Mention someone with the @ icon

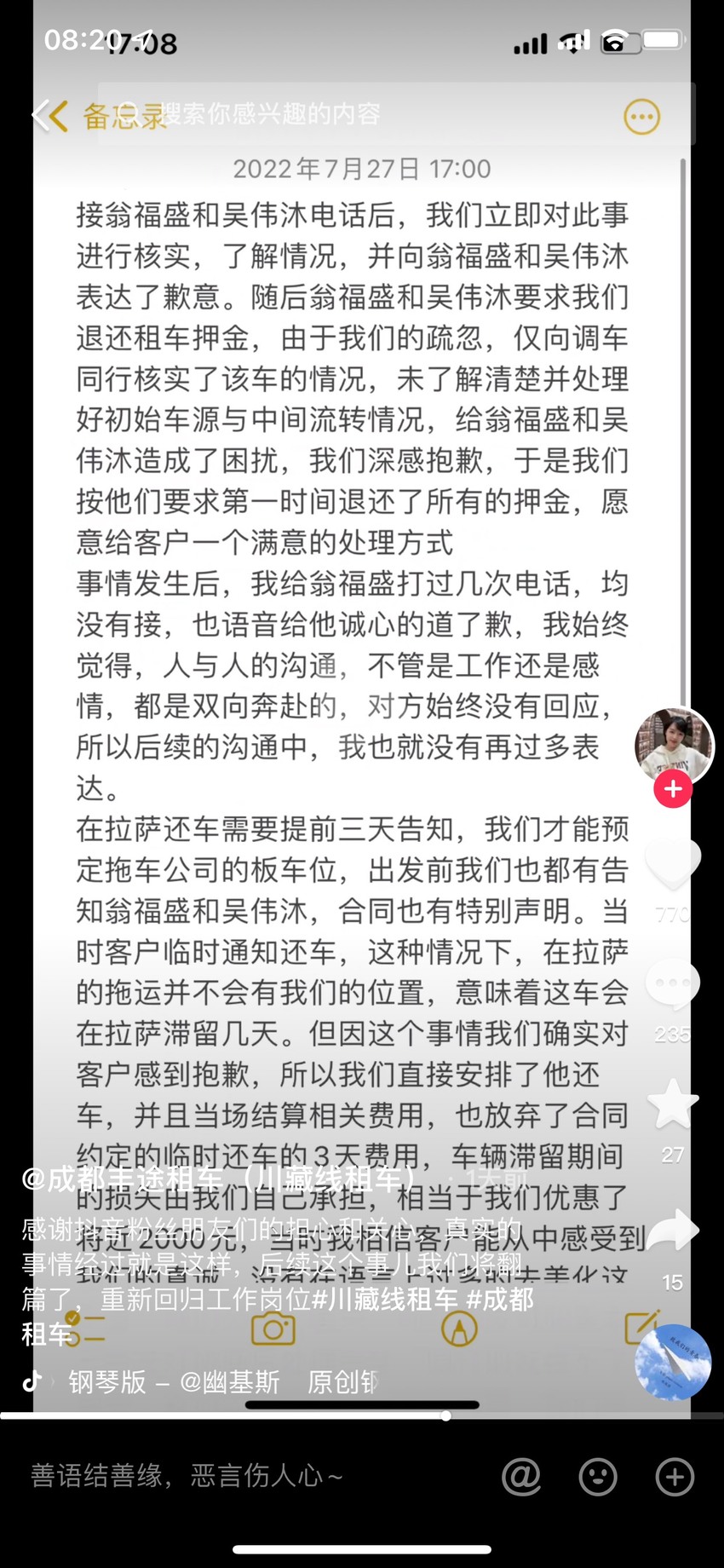coord(521,1476)
